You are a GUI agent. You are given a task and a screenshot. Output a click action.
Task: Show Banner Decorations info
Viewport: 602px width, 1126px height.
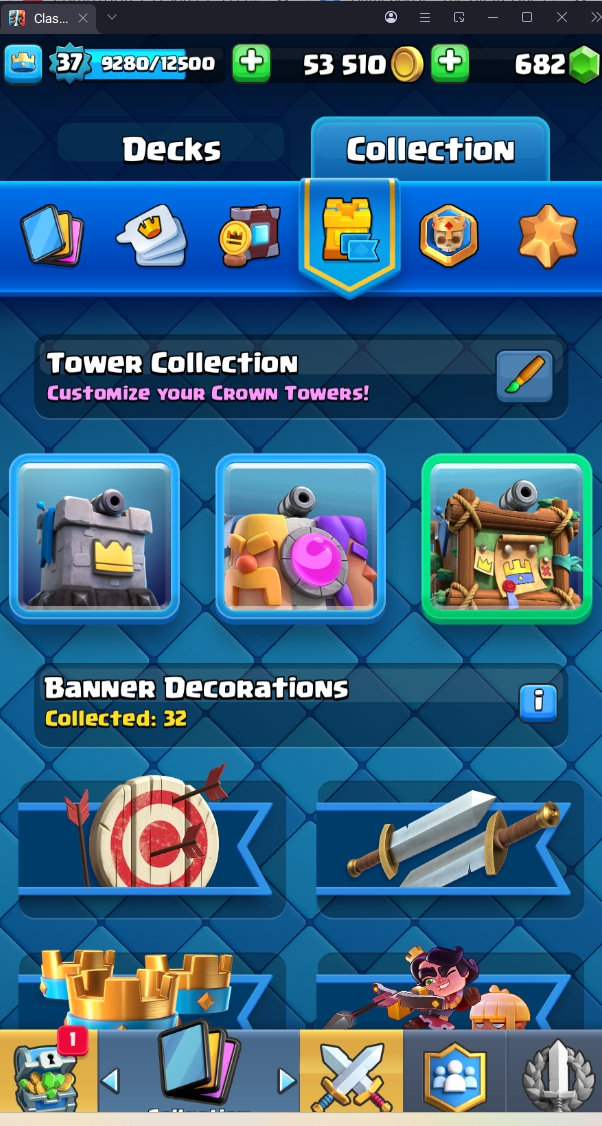point(537,702)
